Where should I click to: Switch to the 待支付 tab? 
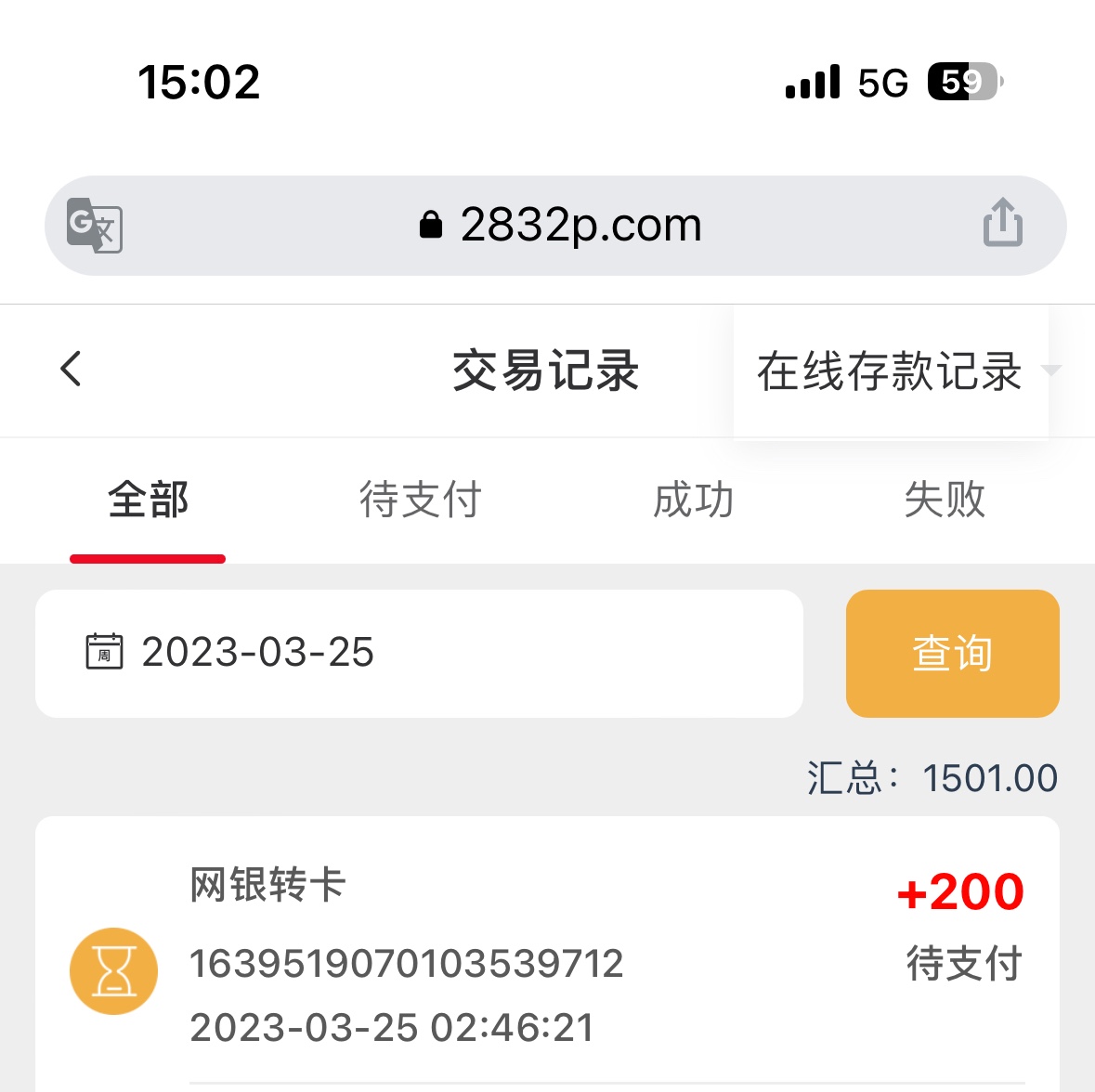point(420,500)
